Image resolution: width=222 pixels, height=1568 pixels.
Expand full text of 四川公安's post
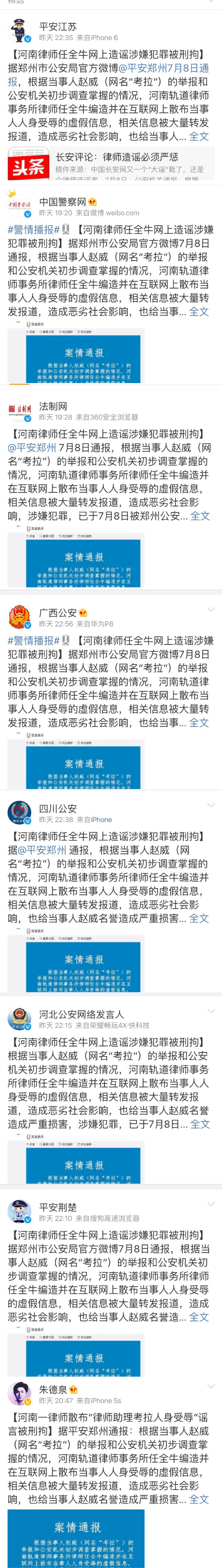(199, 918)
